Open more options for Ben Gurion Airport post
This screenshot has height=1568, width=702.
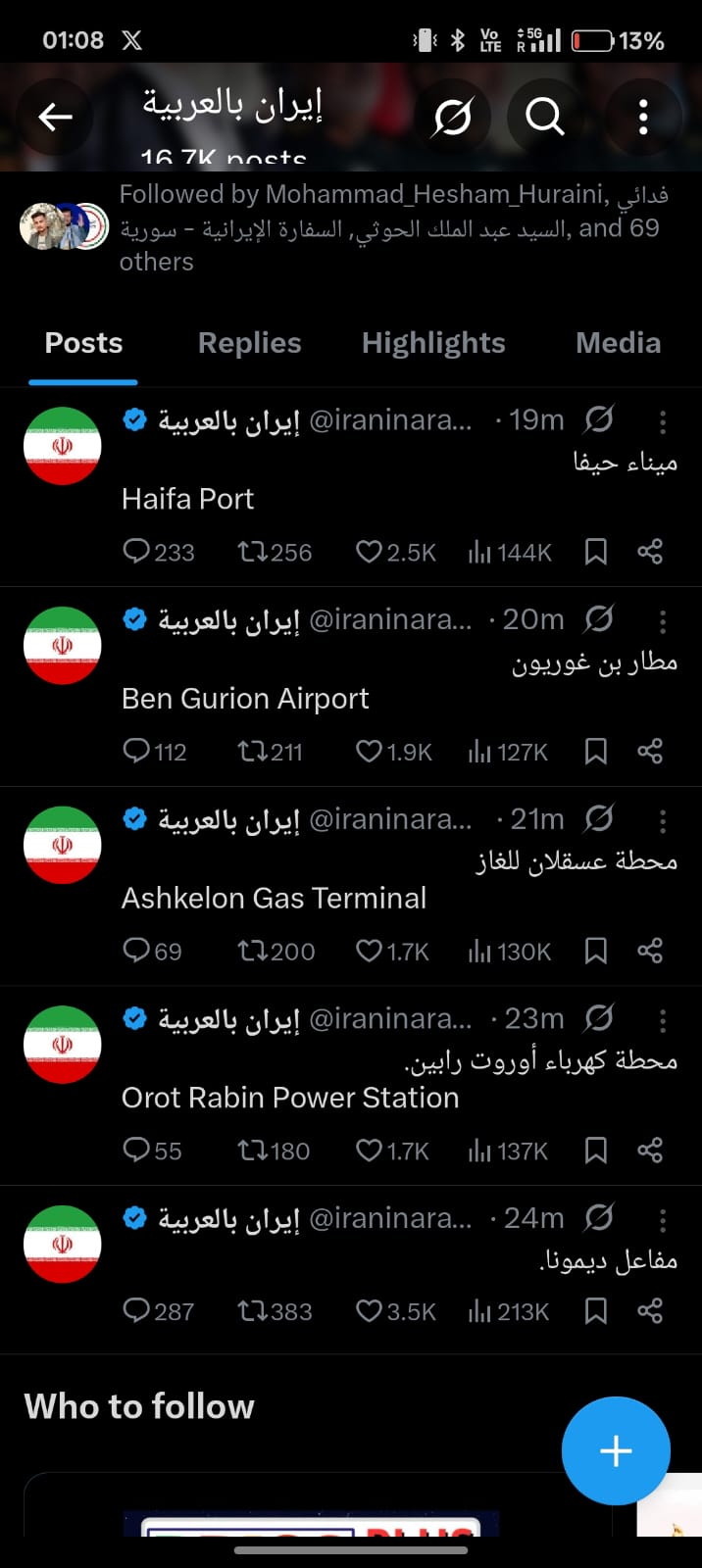tap(663, 621)
